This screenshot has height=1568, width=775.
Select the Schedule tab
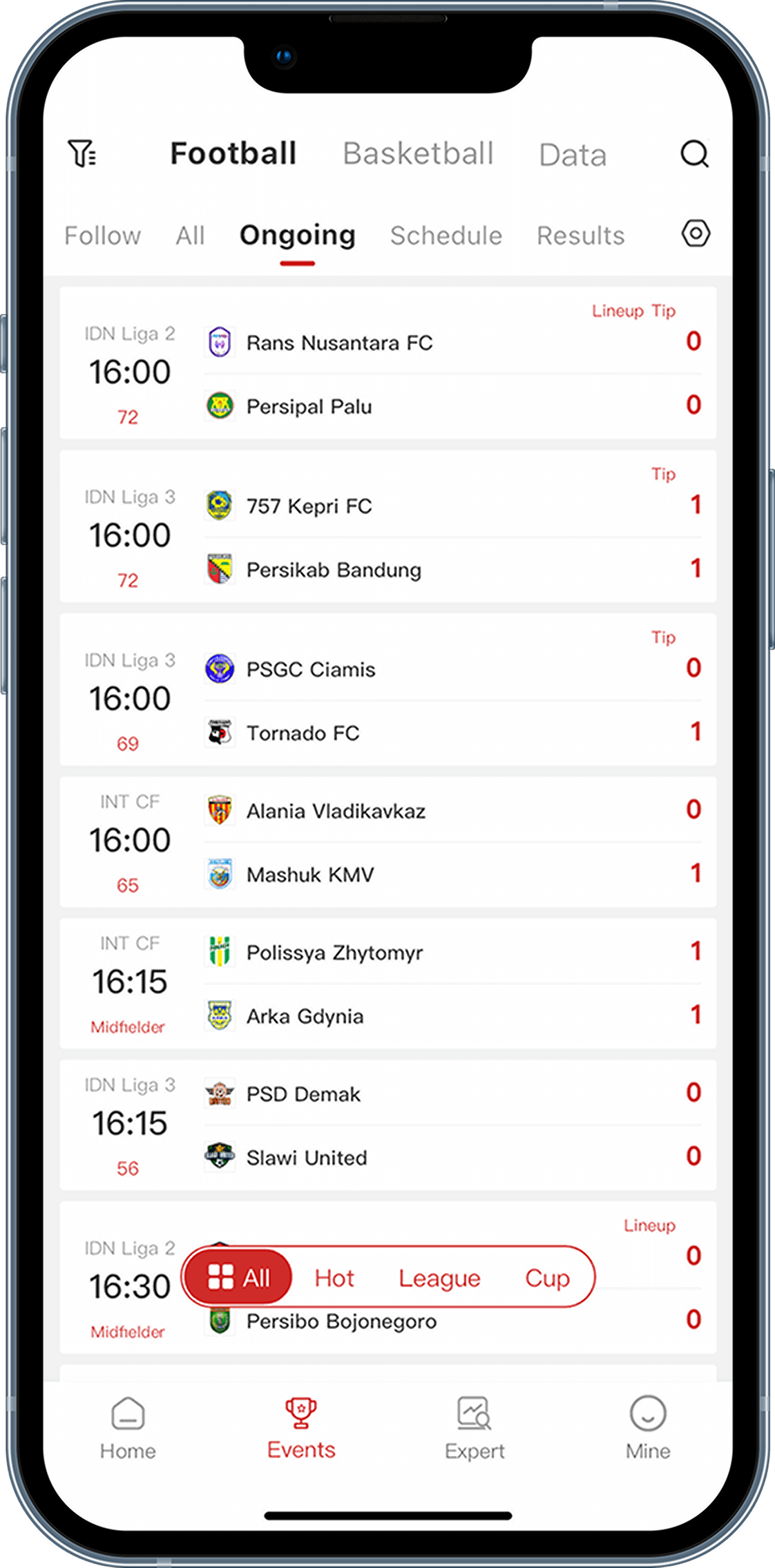pos(446,236)
